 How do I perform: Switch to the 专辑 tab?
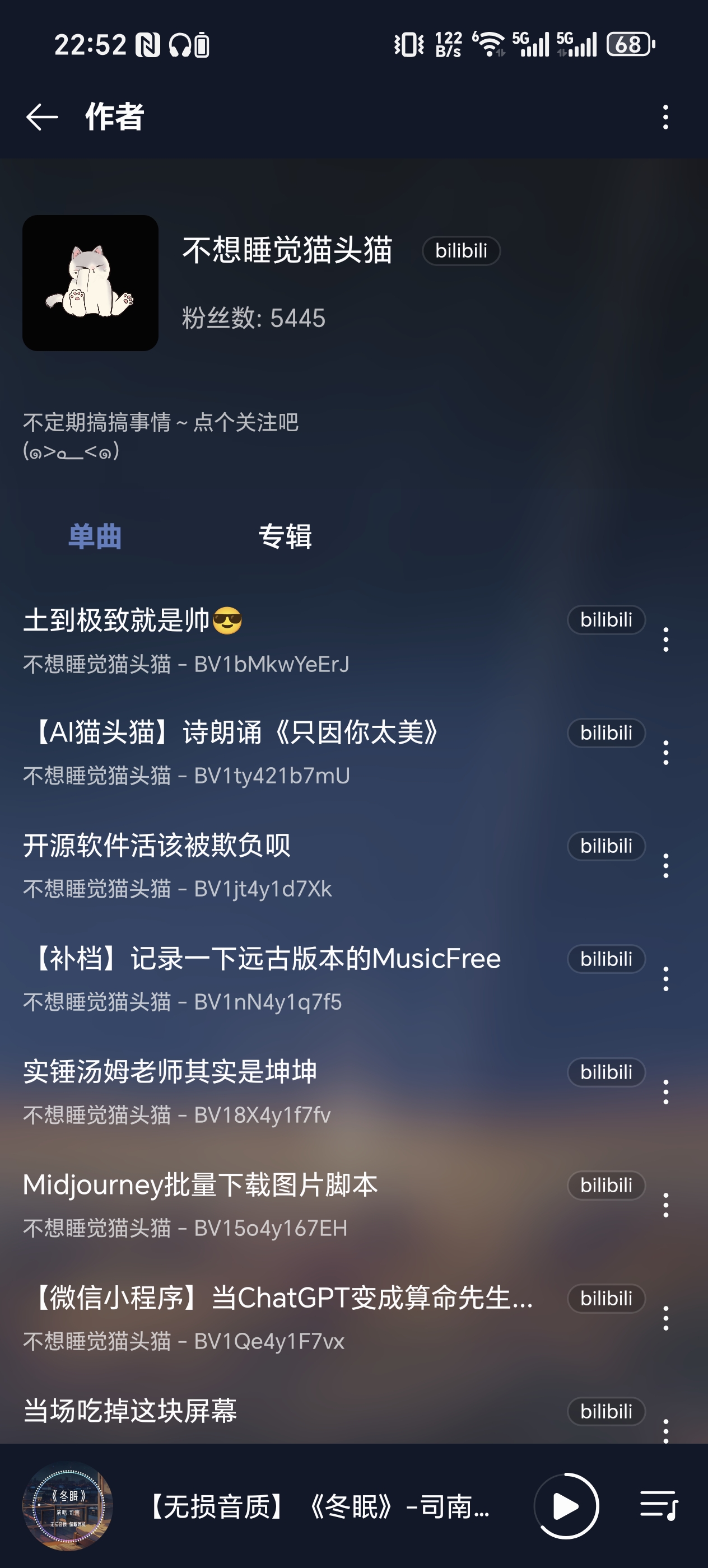pos(286,537)
